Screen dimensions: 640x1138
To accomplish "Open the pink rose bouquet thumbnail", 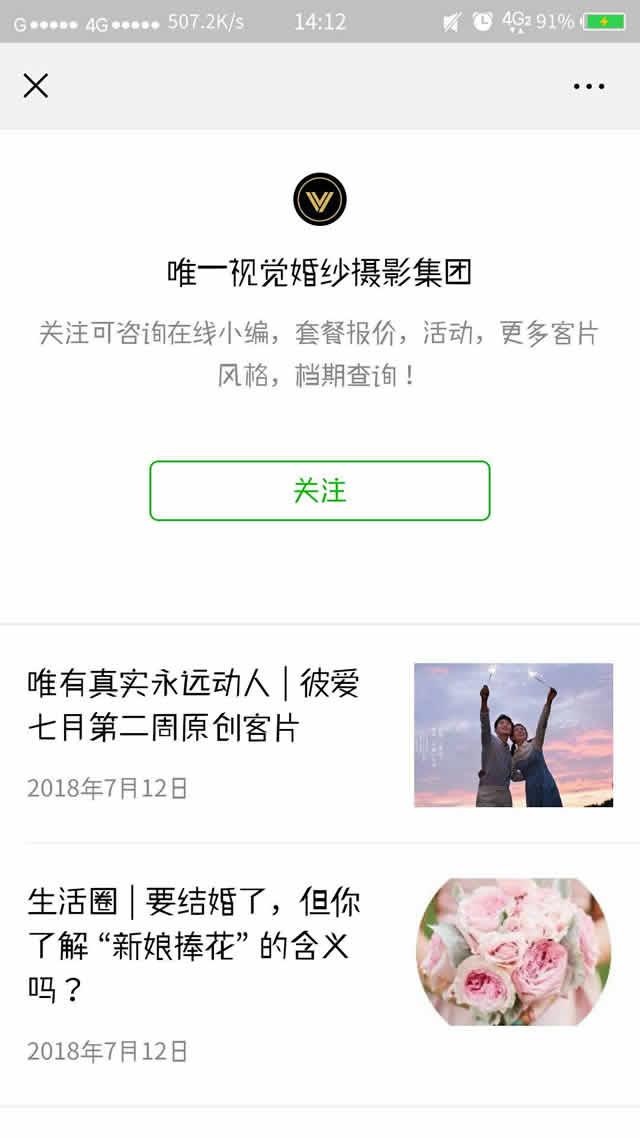I will pos(513,952).
